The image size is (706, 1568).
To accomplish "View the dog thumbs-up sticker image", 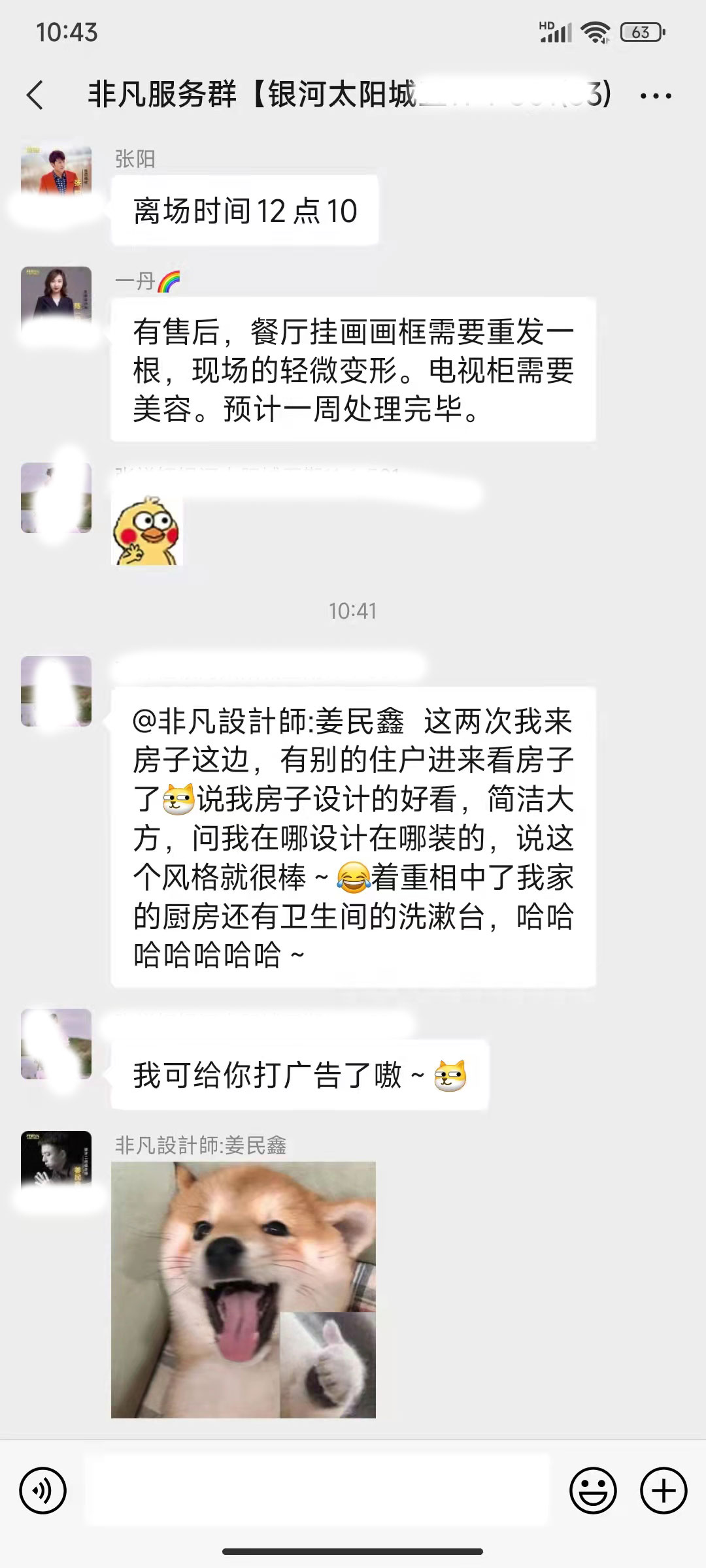I will point(243,1290).
